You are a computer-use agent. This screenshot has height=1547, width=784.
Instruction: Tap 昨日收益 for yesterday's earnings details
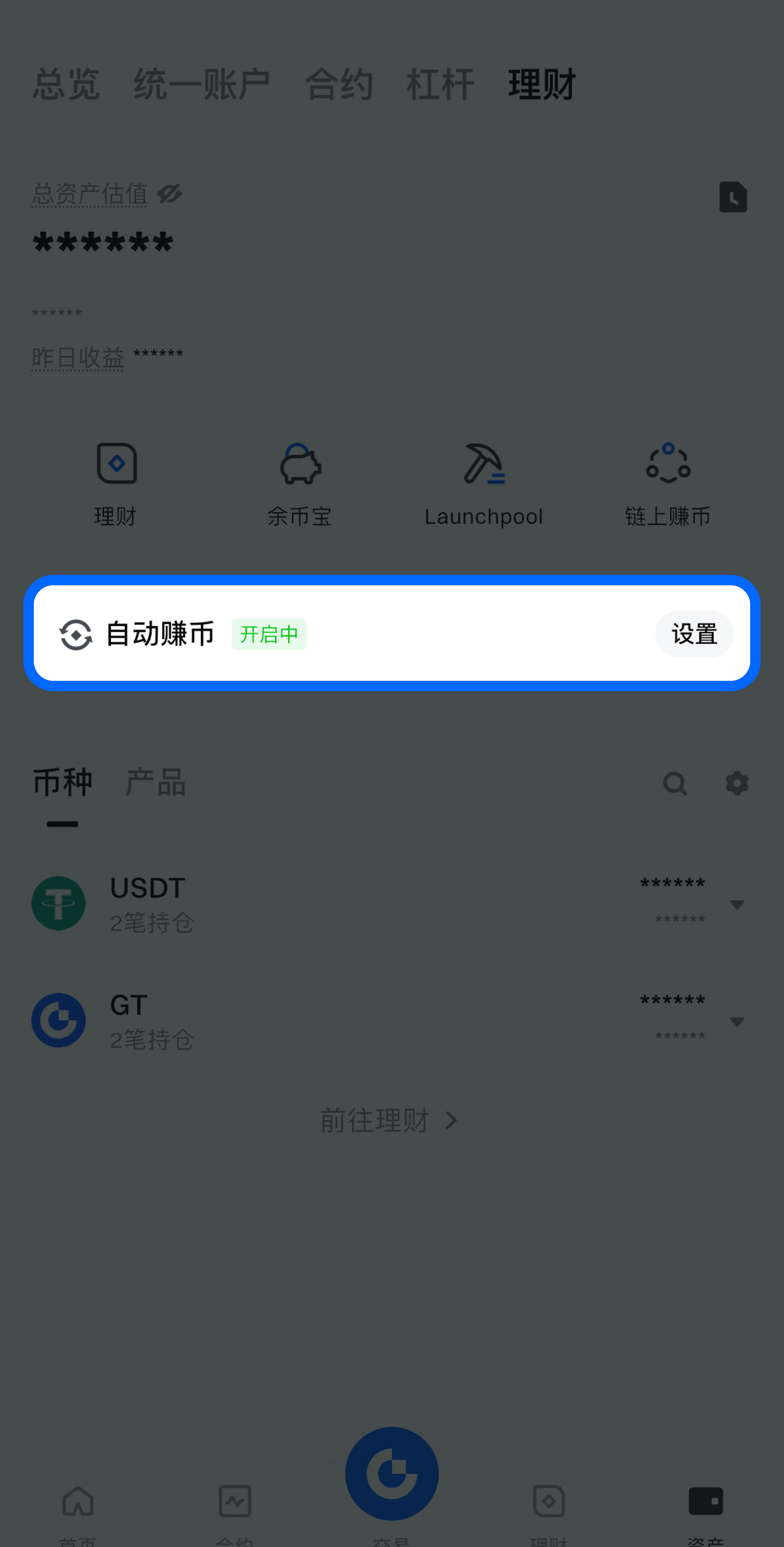(x=78, y=358)
